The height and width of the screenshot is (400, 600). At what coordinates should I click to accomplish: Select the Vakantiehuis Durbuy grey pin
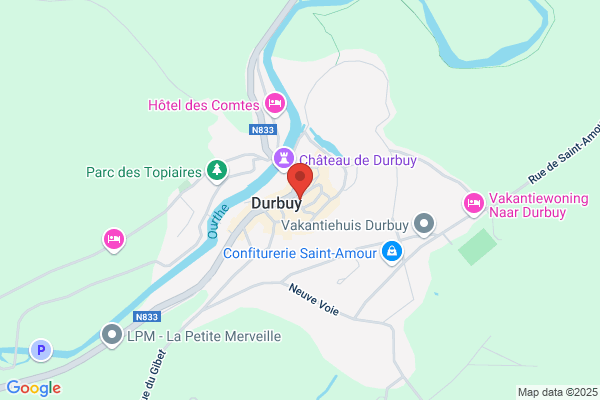pyautogui.click(x=424, y=224)
